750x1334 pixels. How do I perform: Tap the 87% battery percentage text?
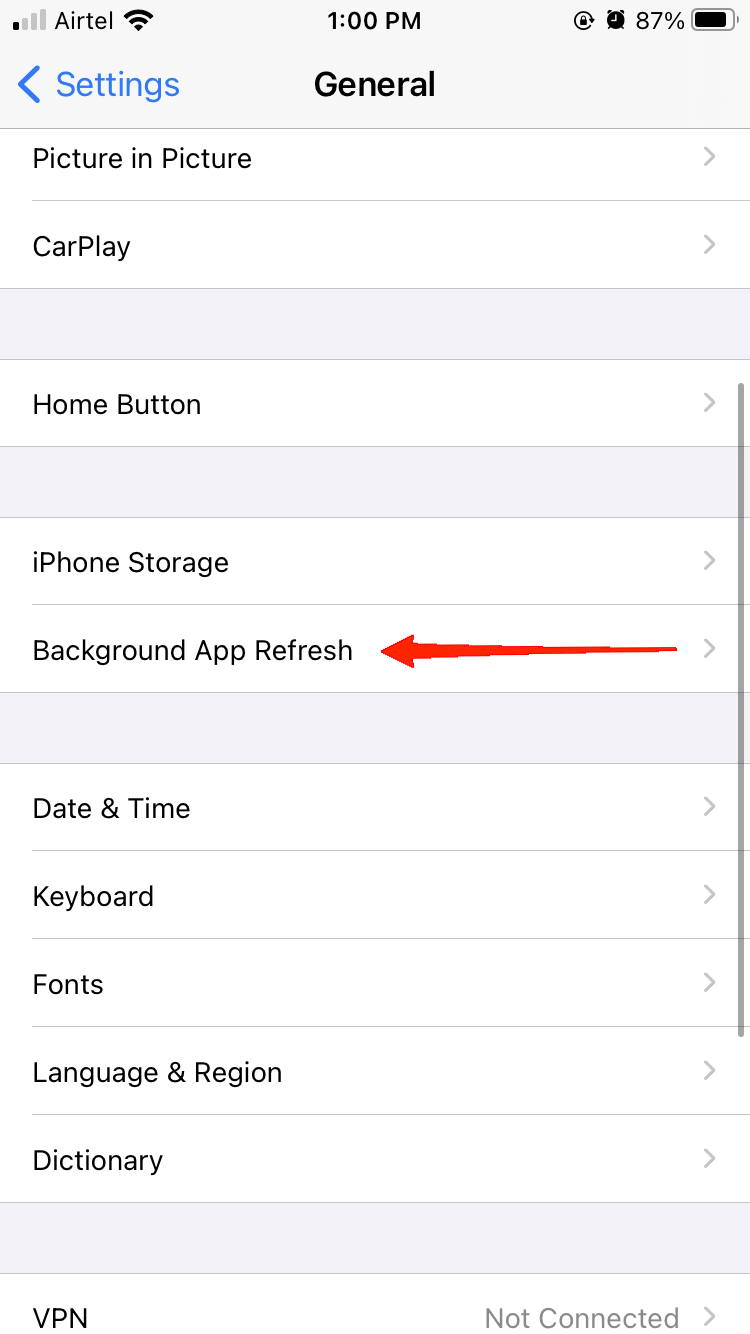click(x=660, y=20)
